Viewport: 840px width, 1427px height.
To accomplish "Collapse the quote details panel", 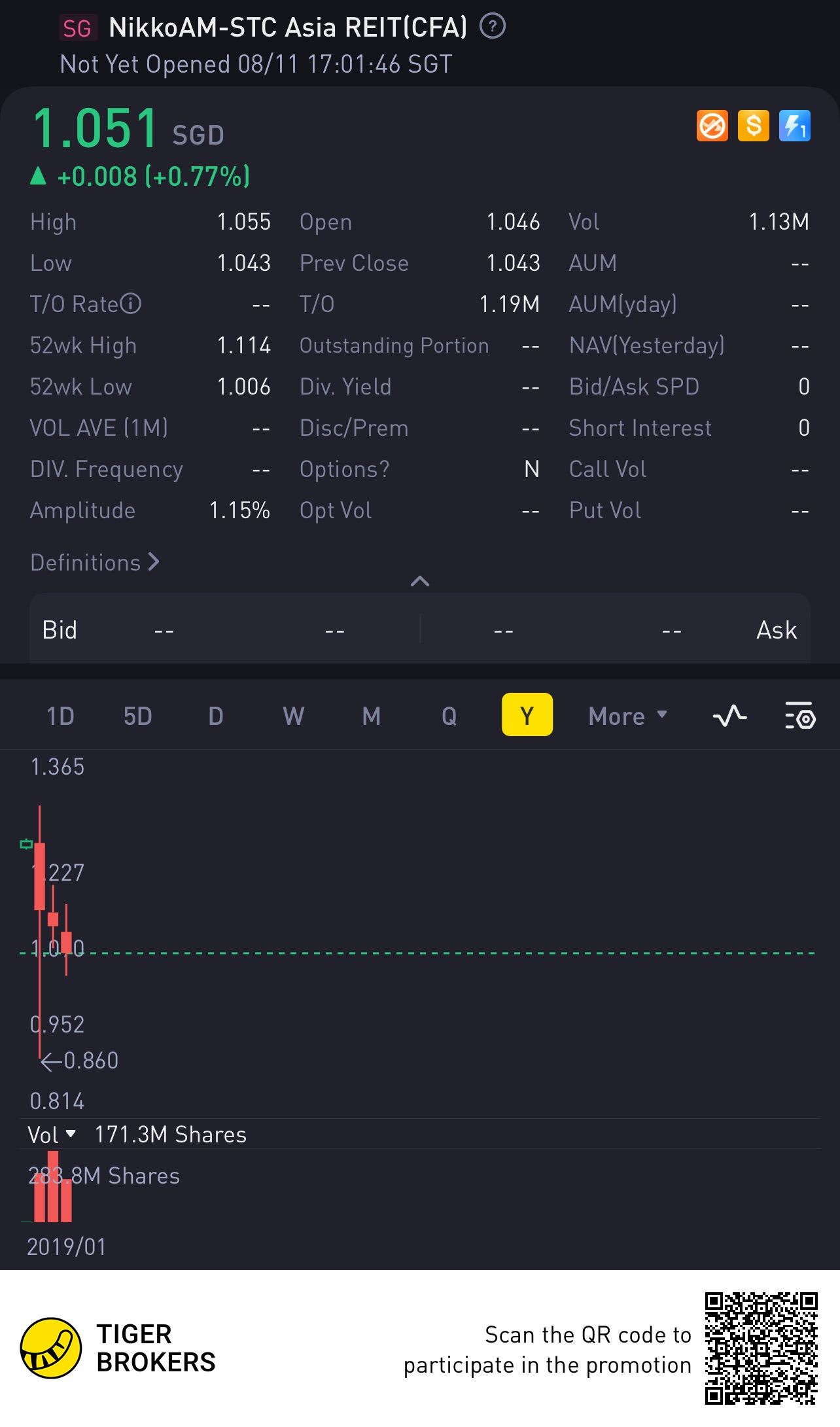I will coord(419,581).
